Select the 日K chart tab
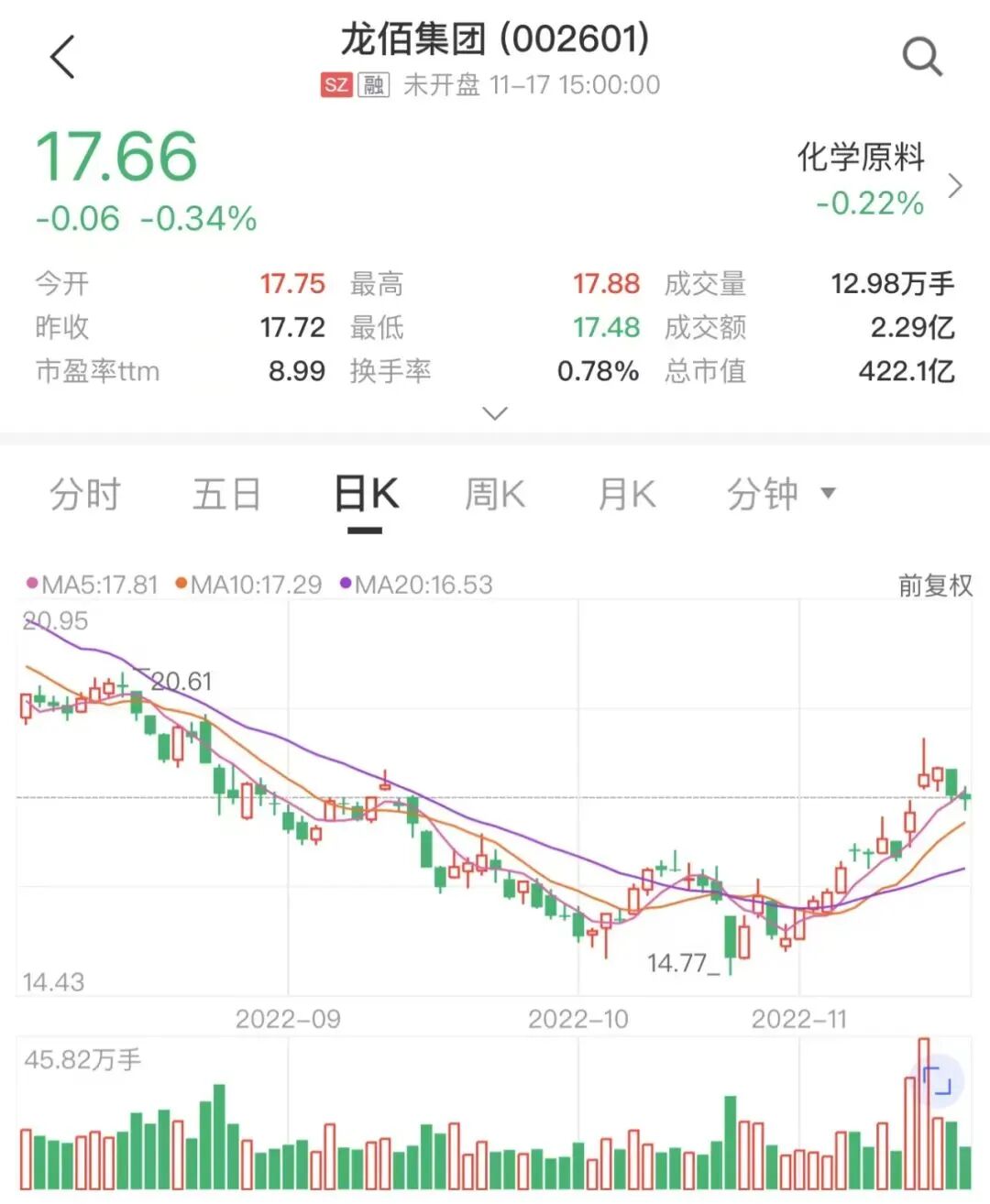Viewport: 990px width, 1204px height. [365, 495]
